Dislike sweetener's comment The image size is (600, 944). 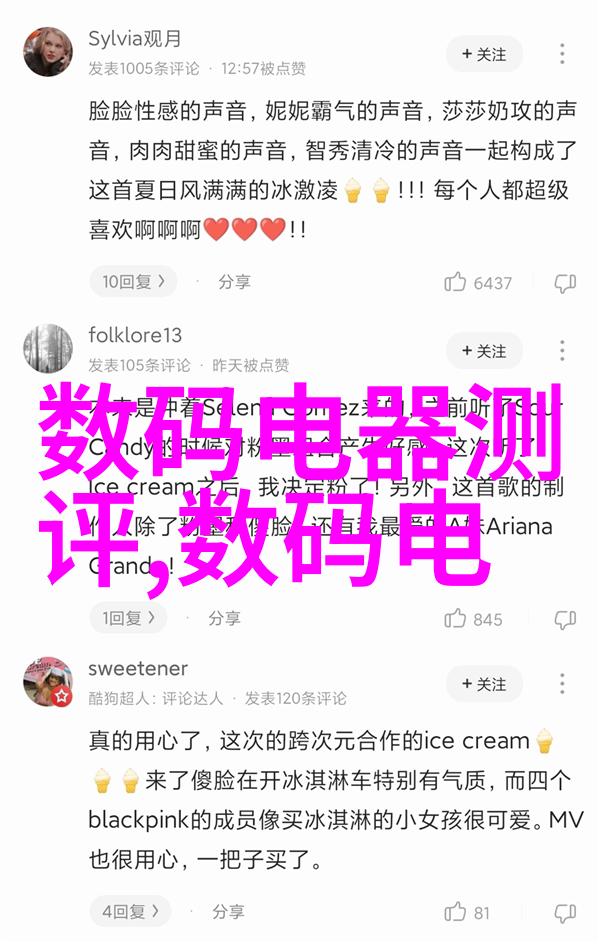[565, 911]
